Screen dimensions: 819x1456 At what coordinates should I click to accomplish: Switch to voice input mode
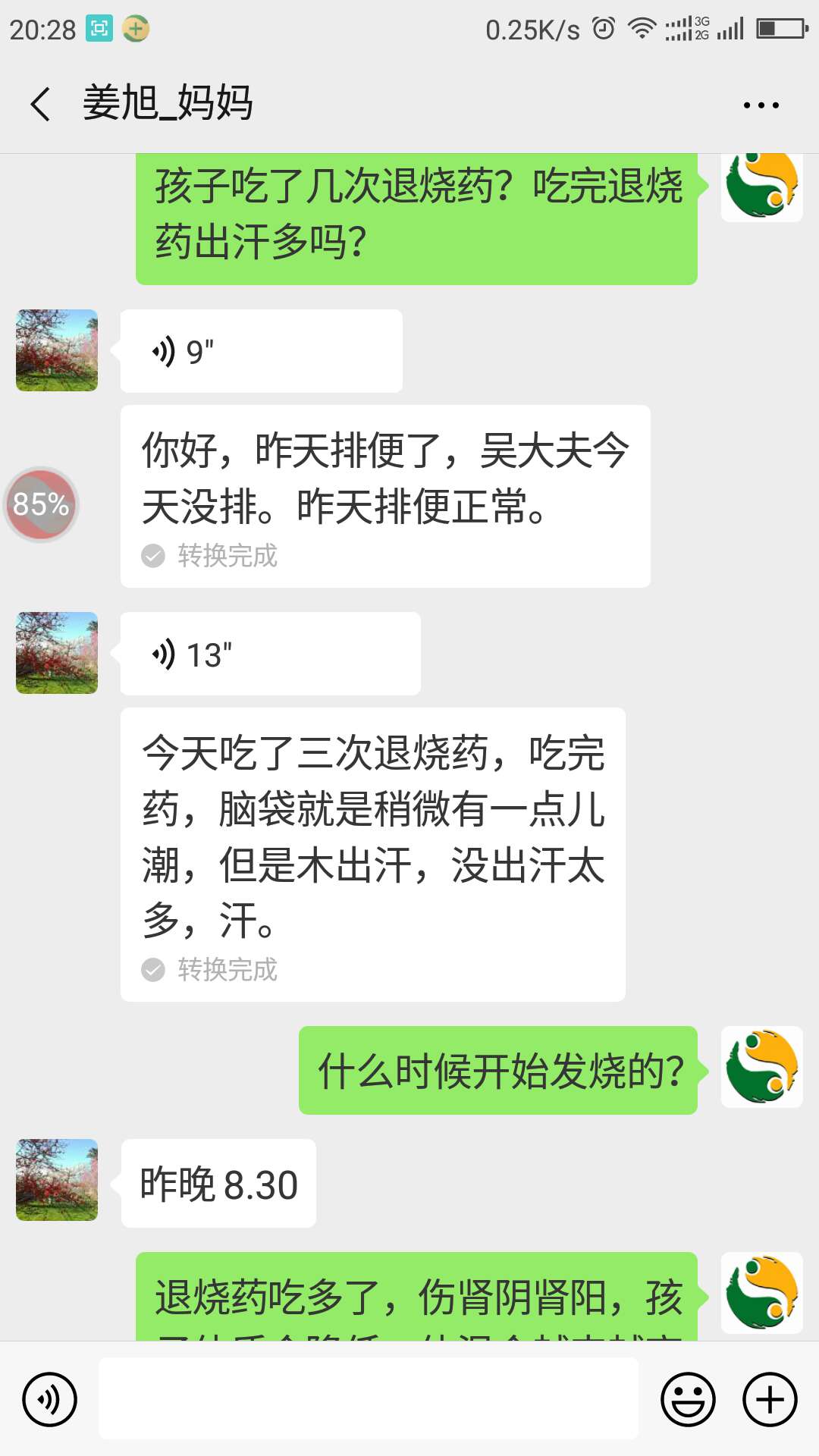click(48, 1399)
